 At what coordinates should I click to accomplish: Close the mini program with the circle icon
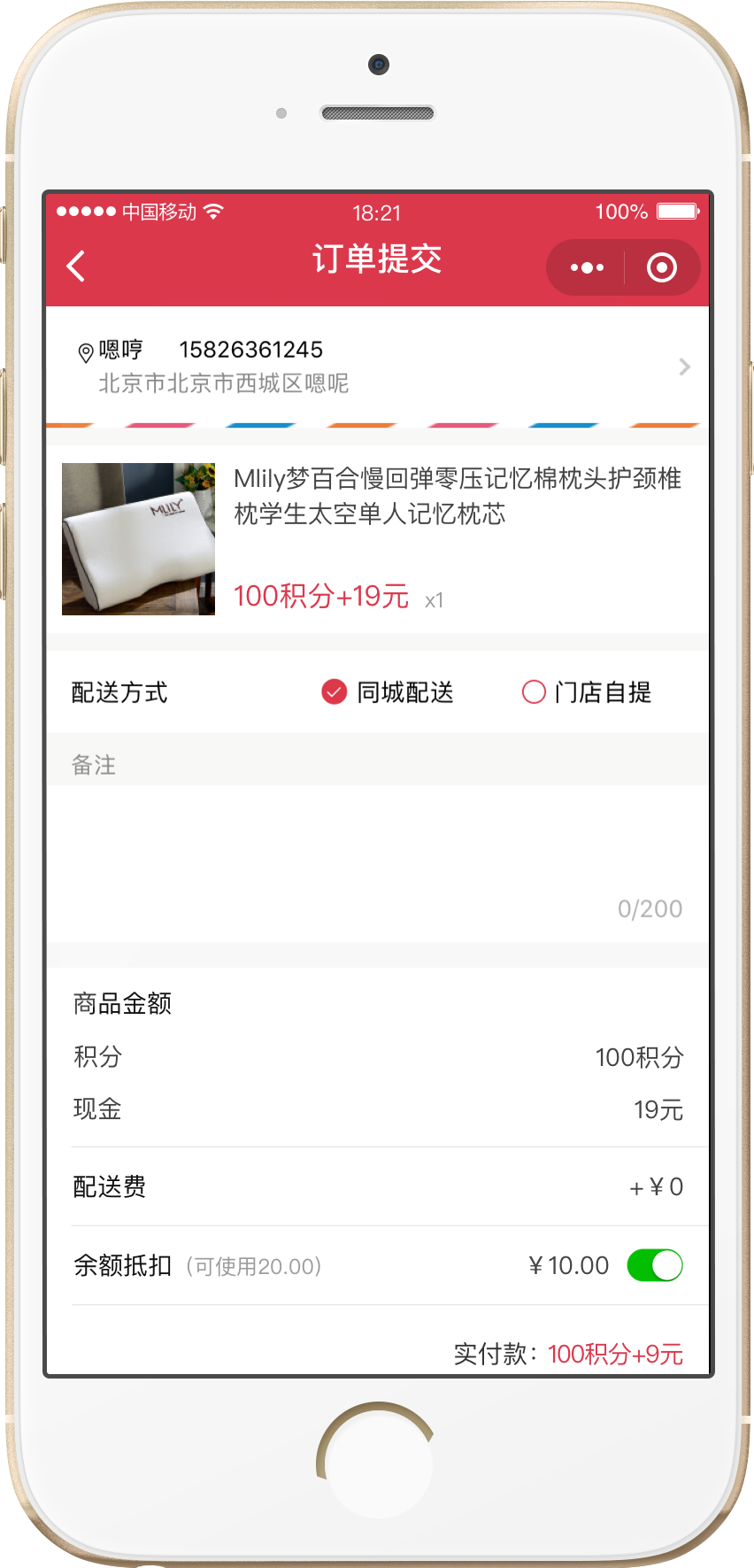(662, 267)
